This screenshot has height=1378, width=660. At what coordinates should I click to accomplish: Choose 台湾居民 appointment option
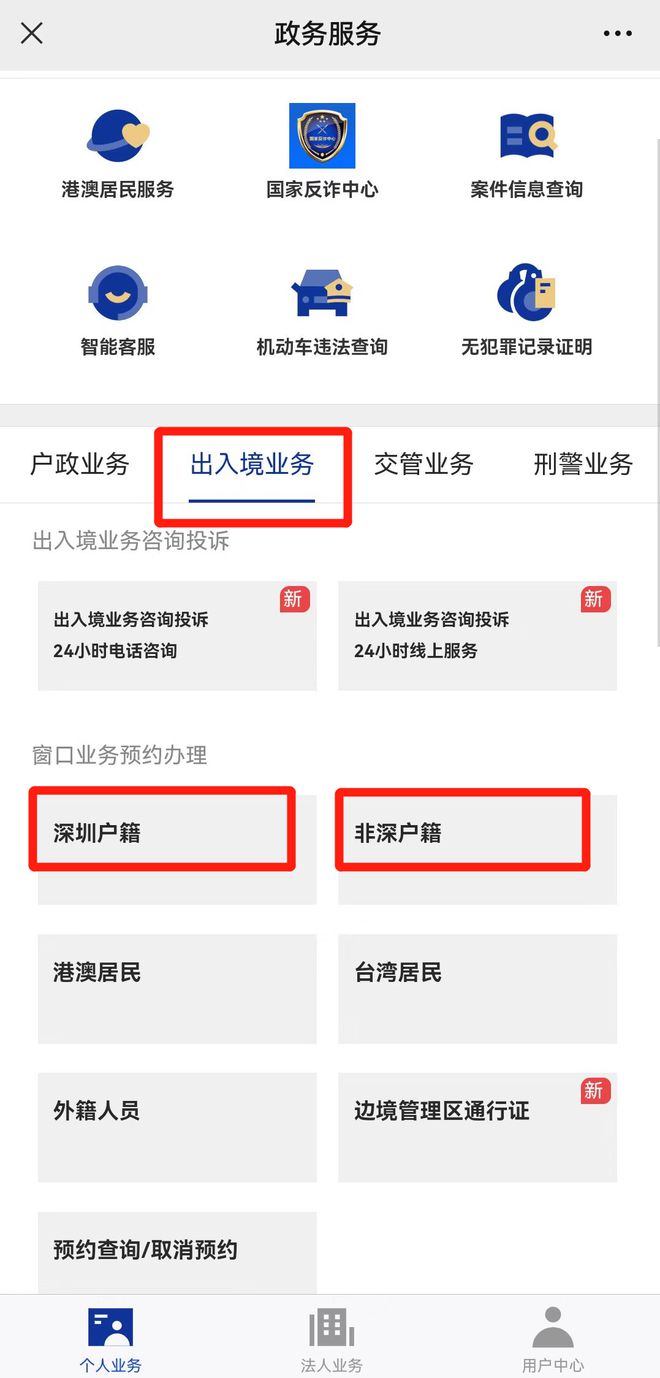click(x=477, y=988)
